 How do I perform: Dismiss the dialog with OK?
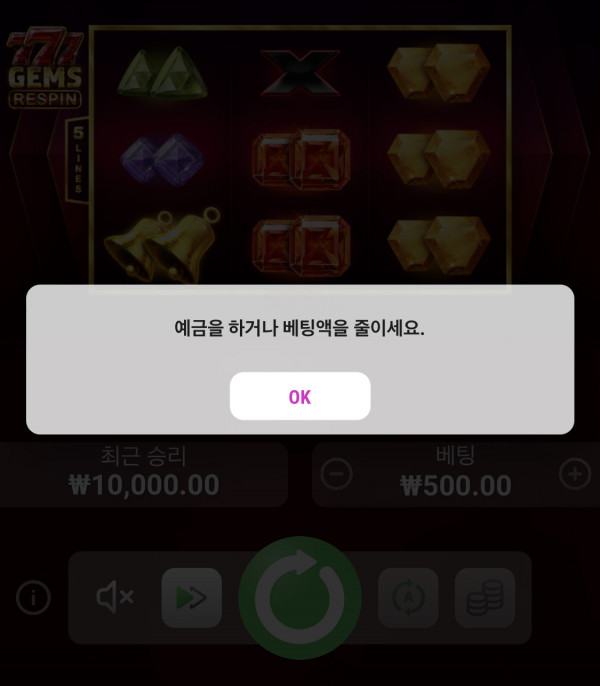point(300,396)
